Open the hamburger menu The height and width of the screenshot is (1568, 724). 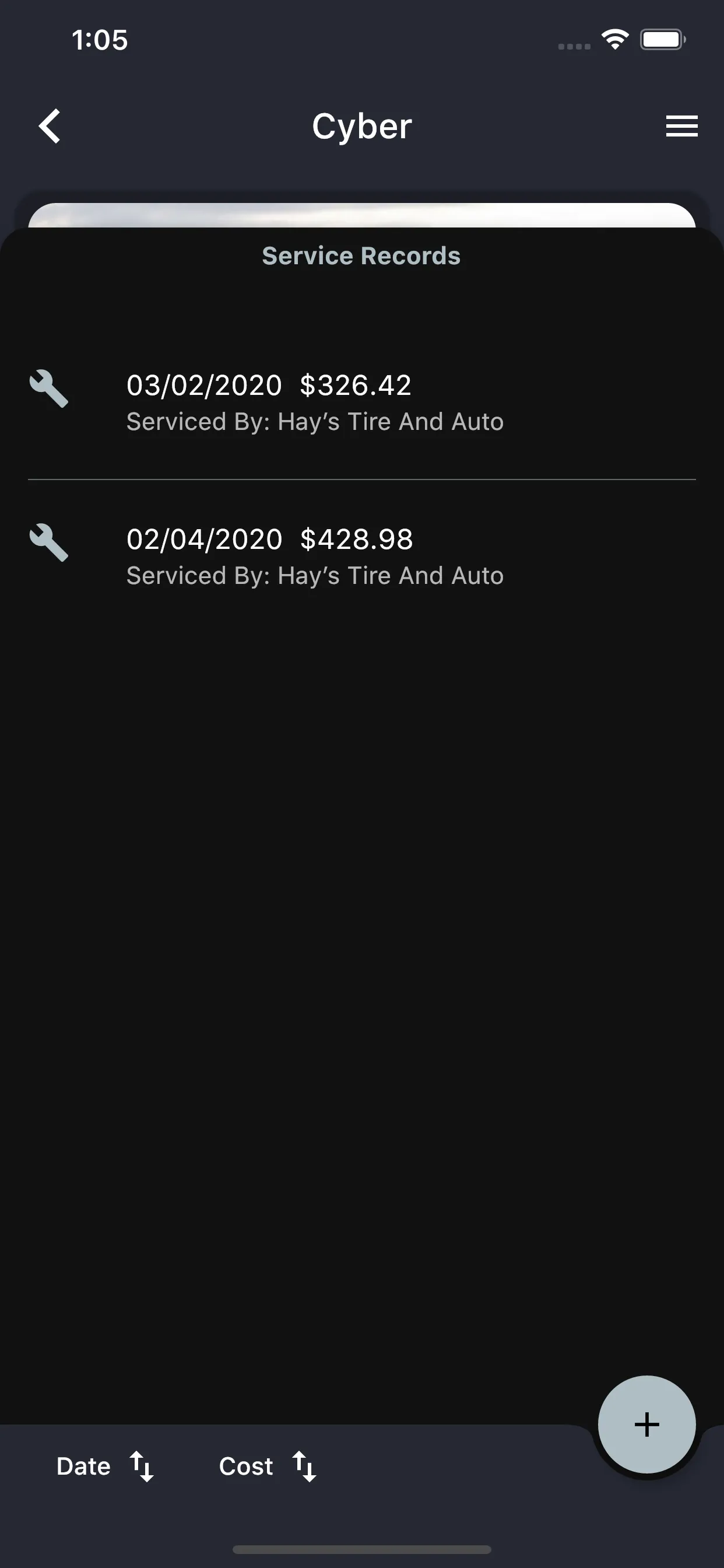pyautogui.click(x=681, y=126)
